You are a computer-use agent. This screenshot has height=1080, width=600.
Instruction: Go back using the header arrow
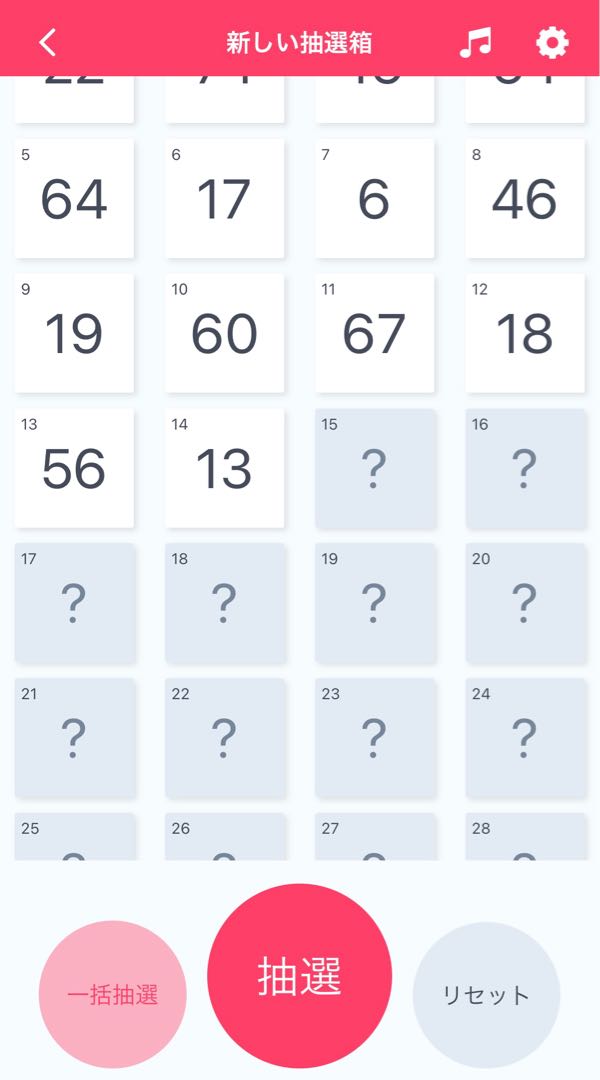[x=48, y=42]
